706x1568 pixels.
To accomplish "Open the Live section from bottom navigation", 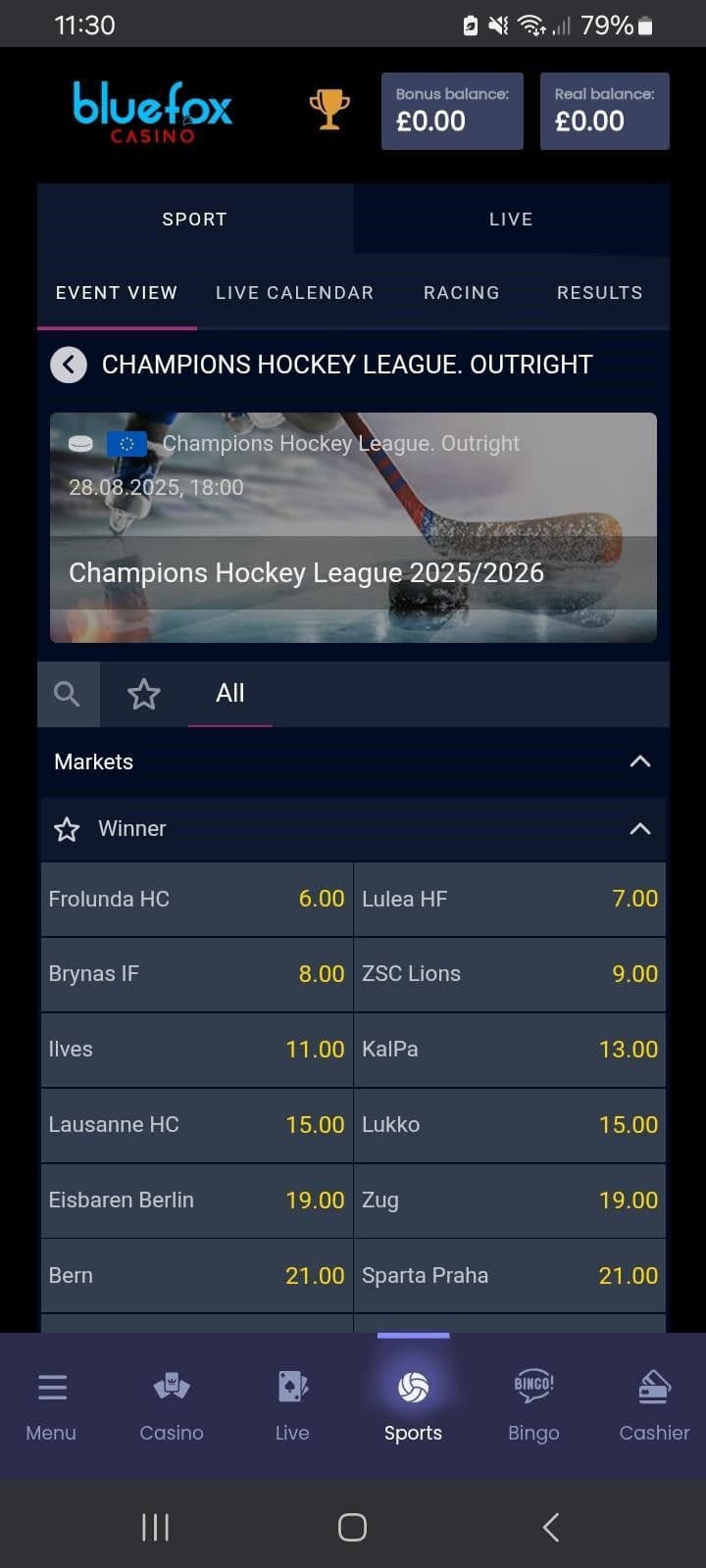I will [x=291, y=1401].
